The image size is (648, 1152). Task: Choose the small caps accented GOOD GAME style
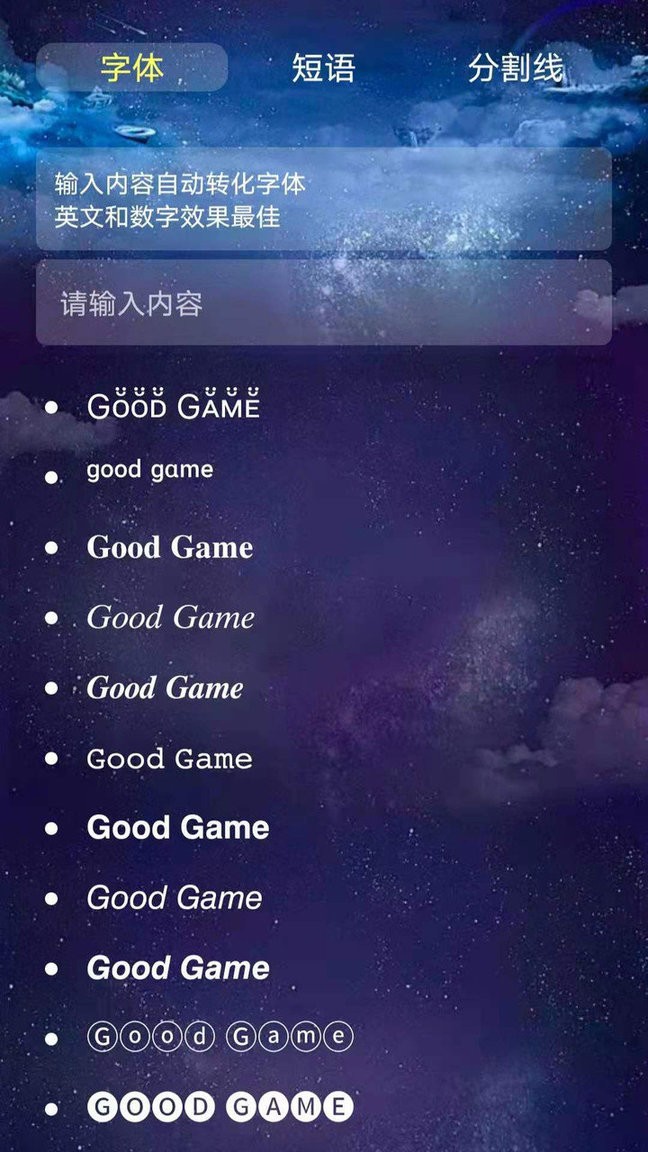pyautogui.click(x=173, y=405)
